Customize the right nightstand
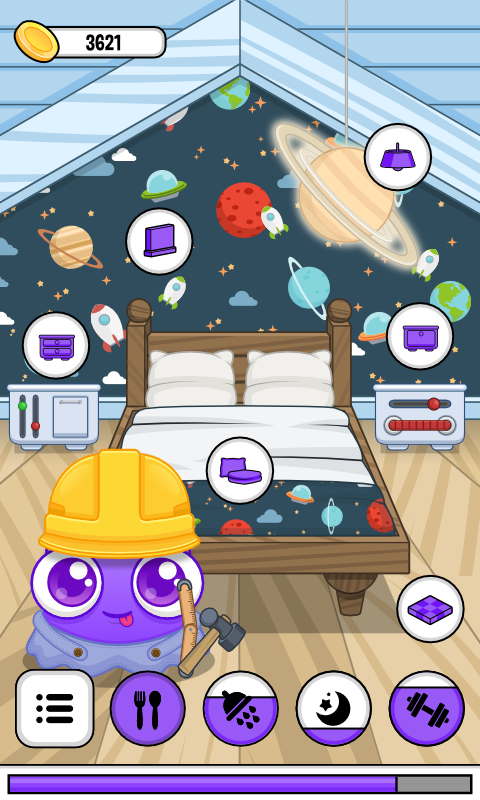This screenshot has height=800, width=480. pyautogui.click(x=420, y=336)
